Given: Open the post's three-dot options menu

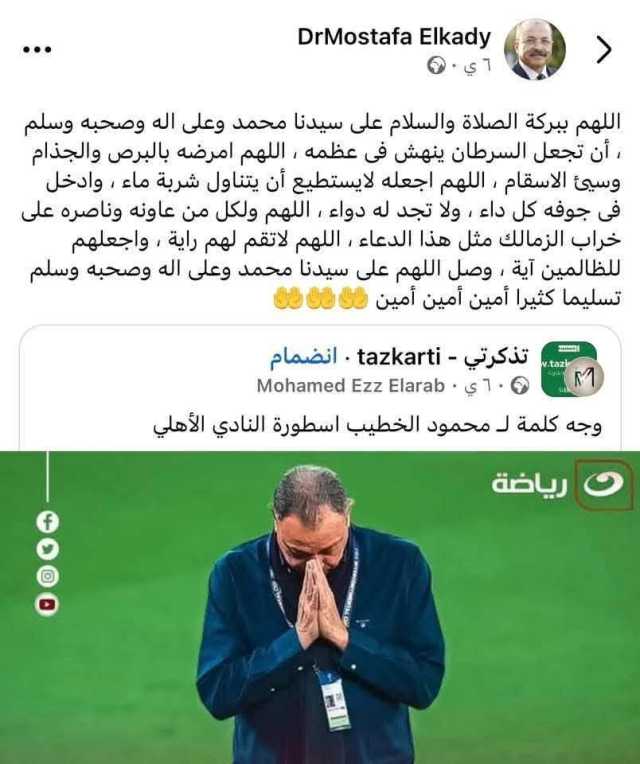Looking at the screenshot, I should point(37,50).
